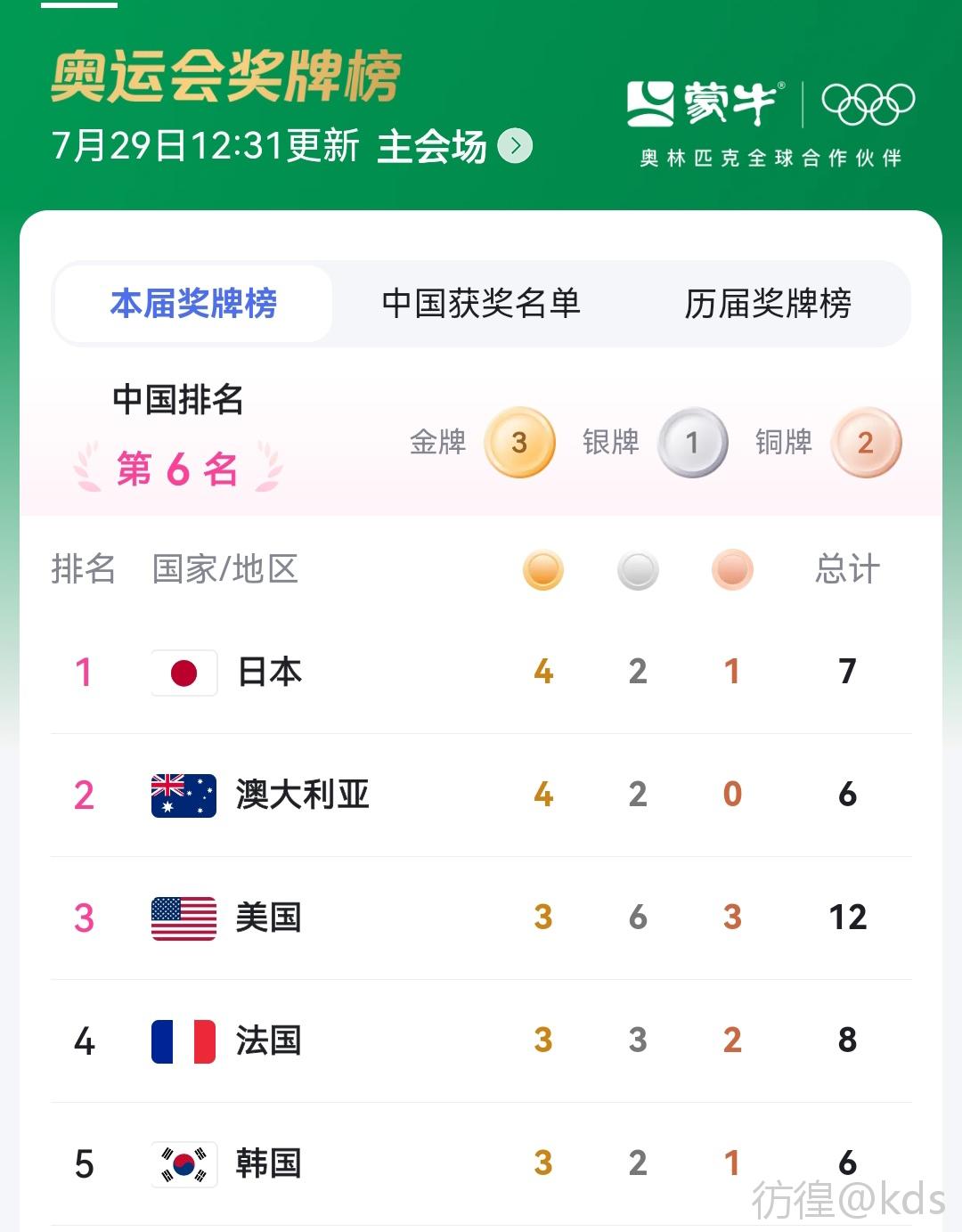Click the Australia flag icon
Viewport: 962px width, 1232px height.
pos(183,795)
